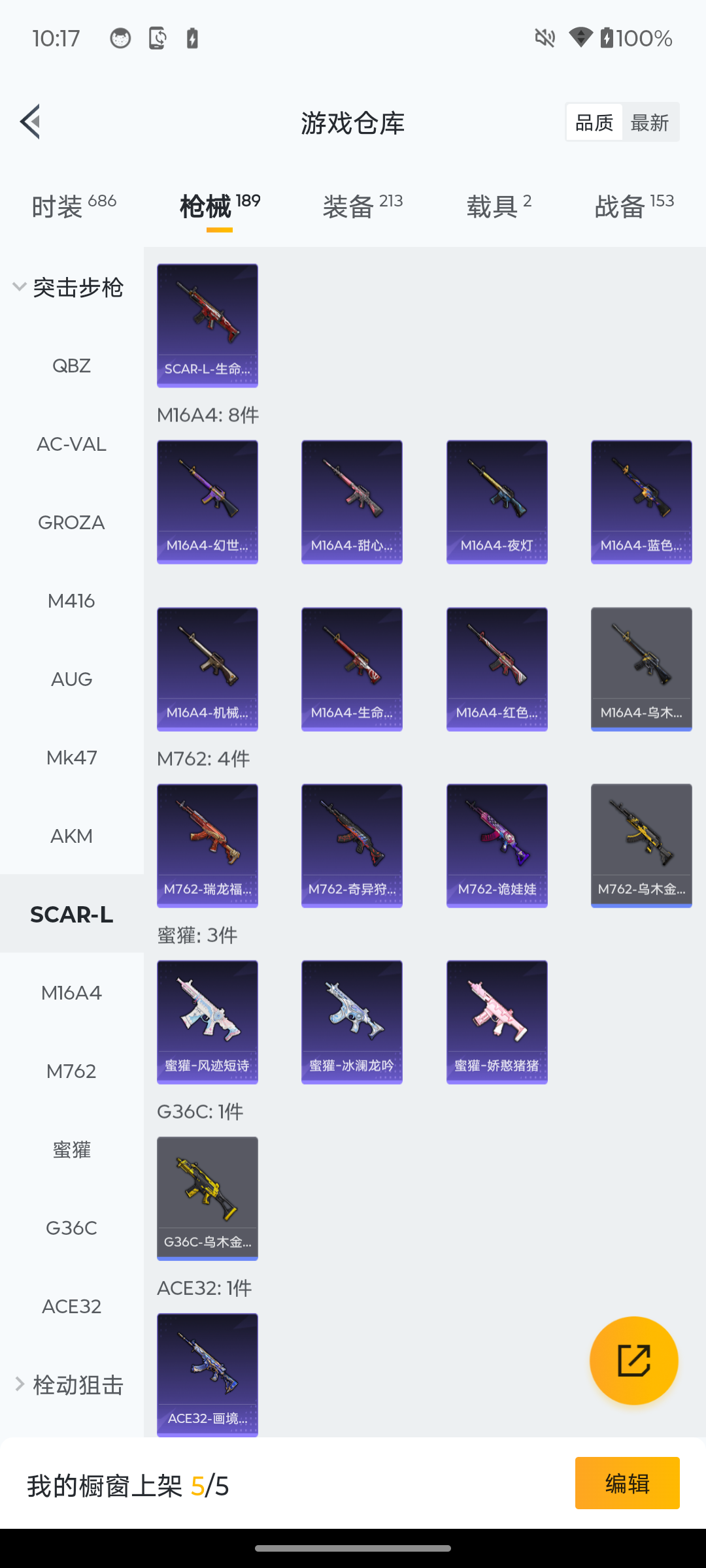
Task: Tap the 编辑 button for showcase
Action: coord(627,1483)
